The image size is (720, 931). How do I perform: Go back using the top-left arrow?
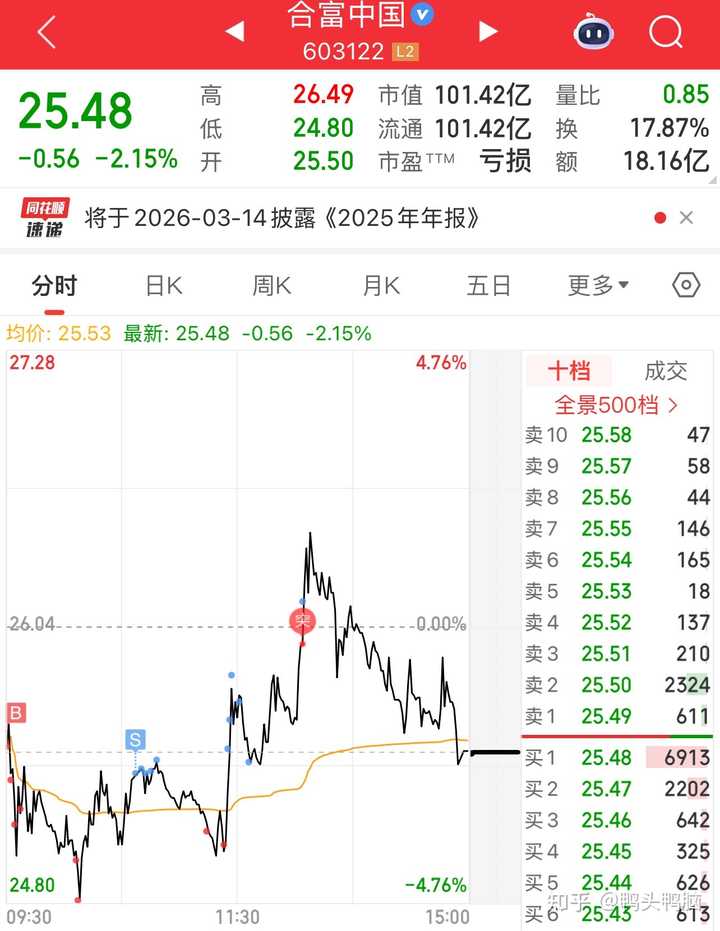coord(46,33)
